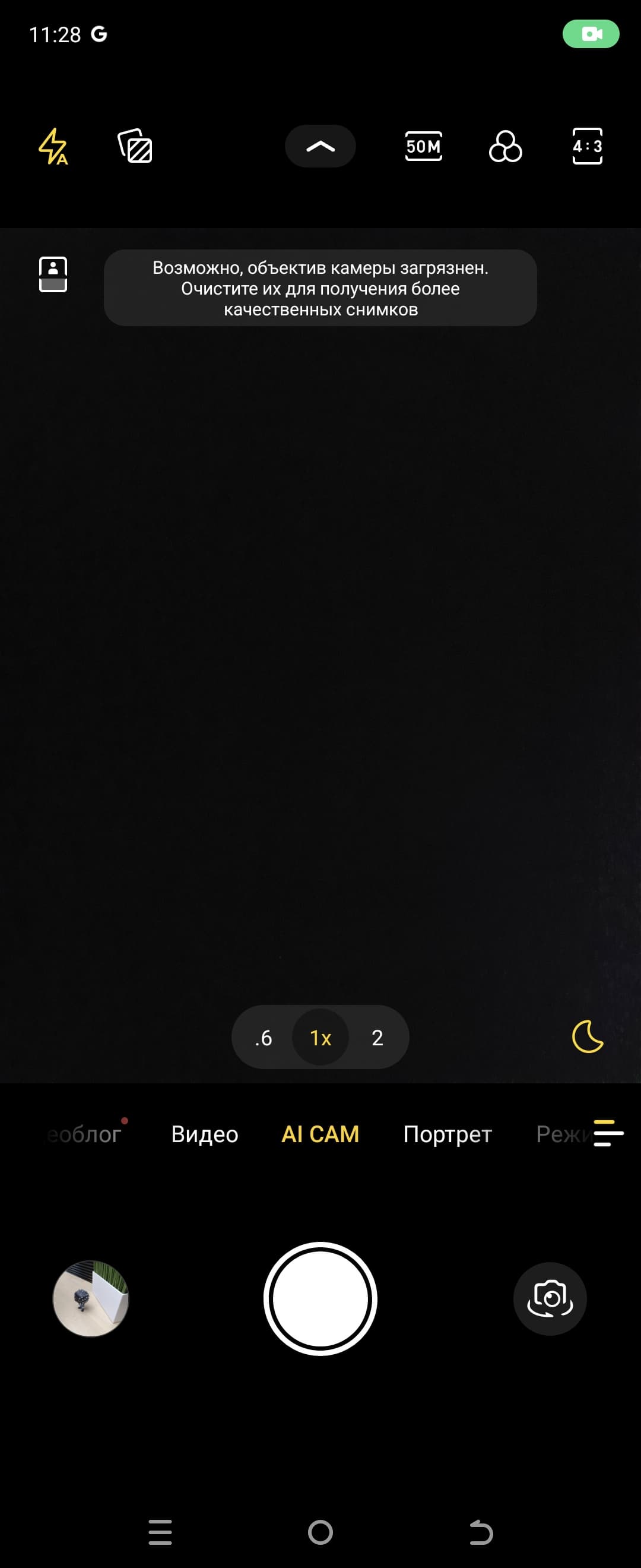Open the last photo thumbnail
The image size is (641, 1568).
tap(91, 1299)
